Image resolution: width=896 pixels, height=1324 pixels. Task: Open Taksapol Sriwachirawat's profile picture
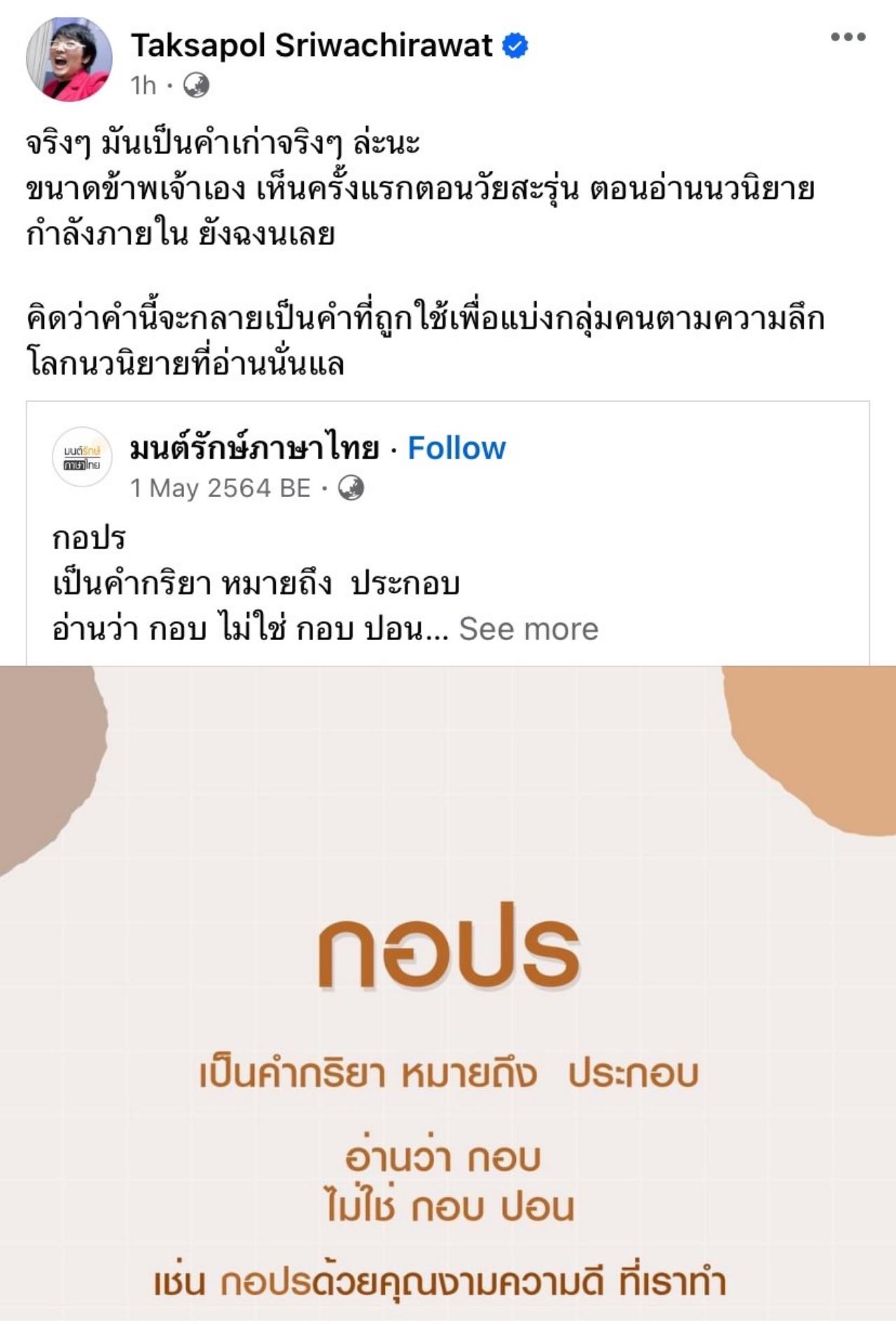tap(69, 60)
